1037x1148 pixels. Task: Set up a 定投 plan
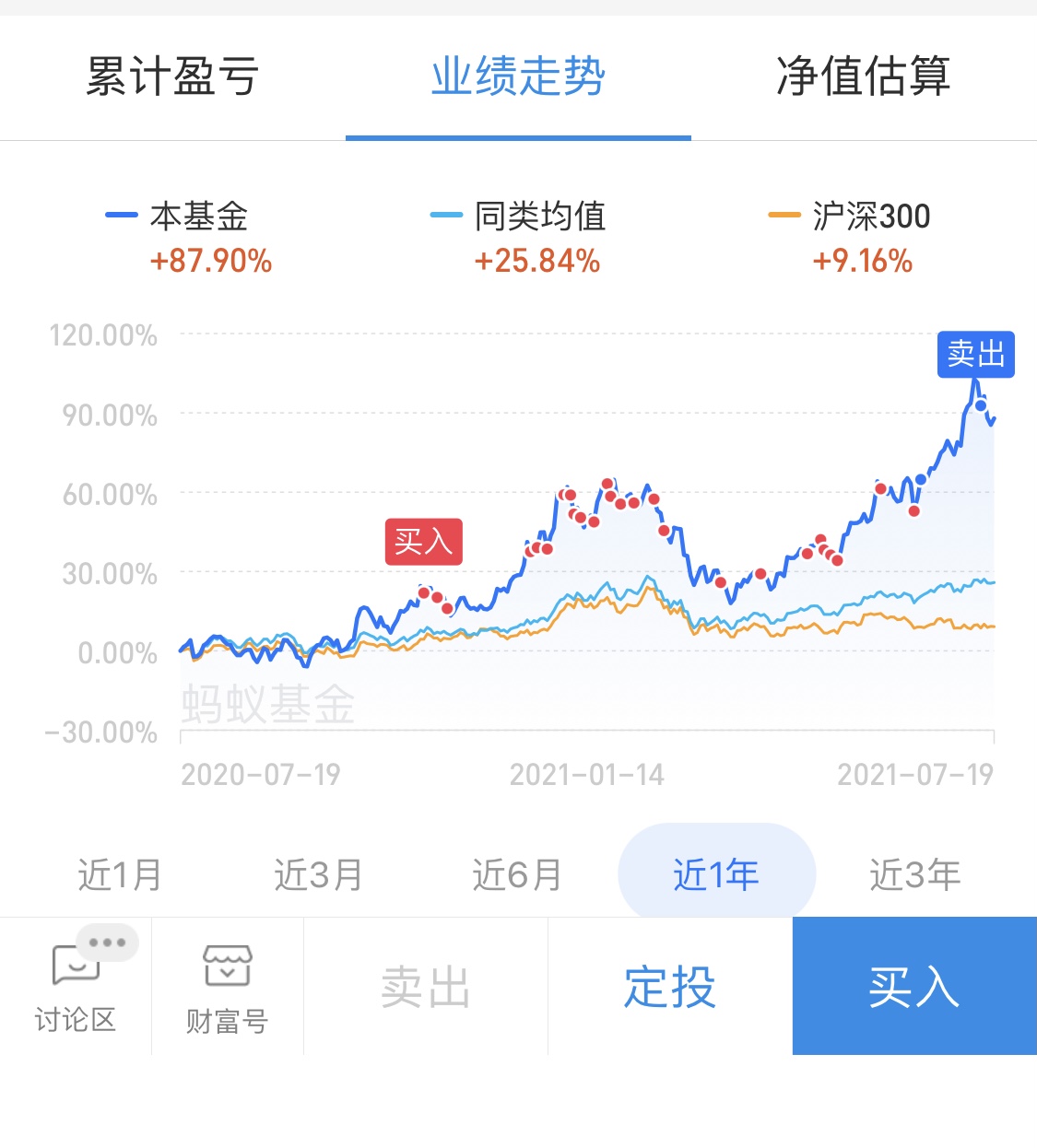coord(670,987)
